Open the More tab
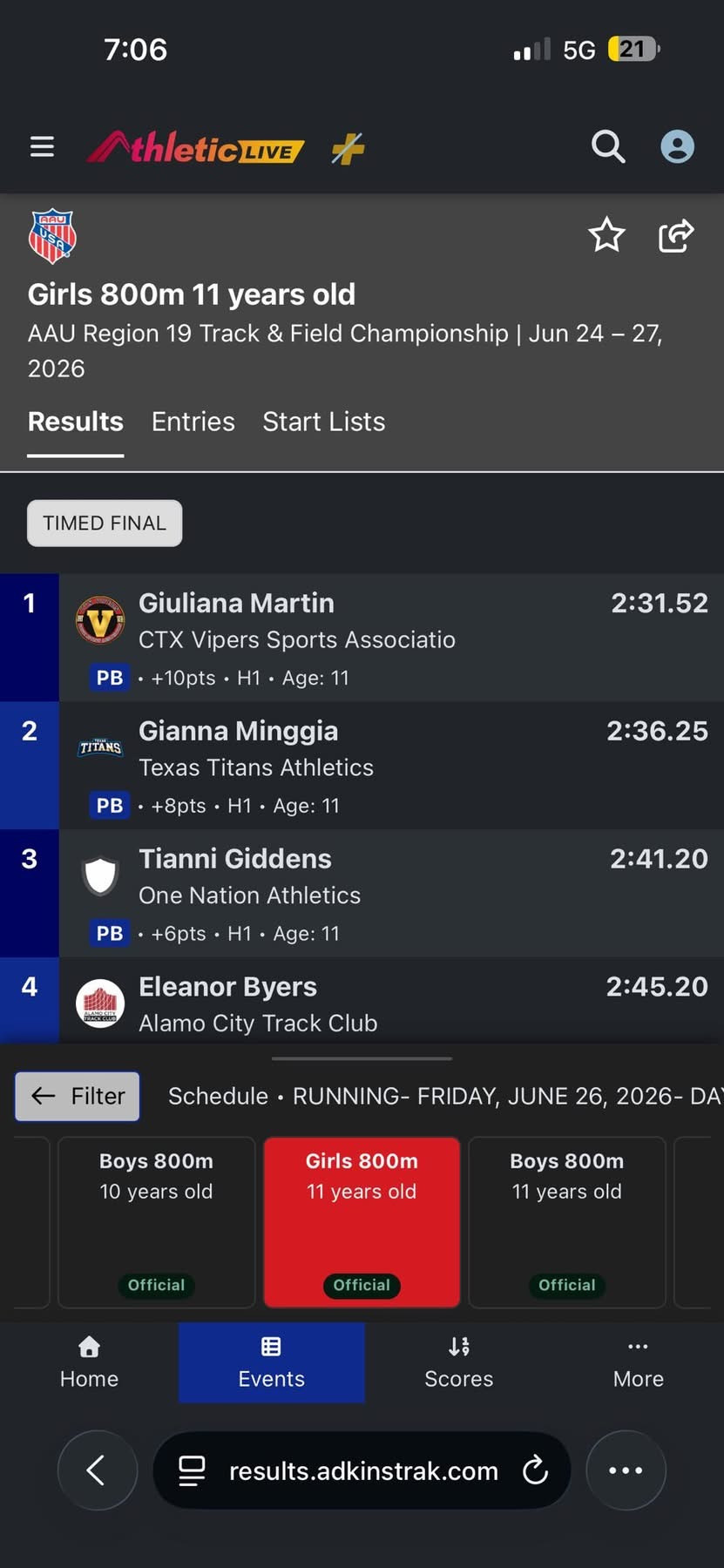This screenshot has width=724, height=1568. pyautogui.click(x=638, y=1362)
